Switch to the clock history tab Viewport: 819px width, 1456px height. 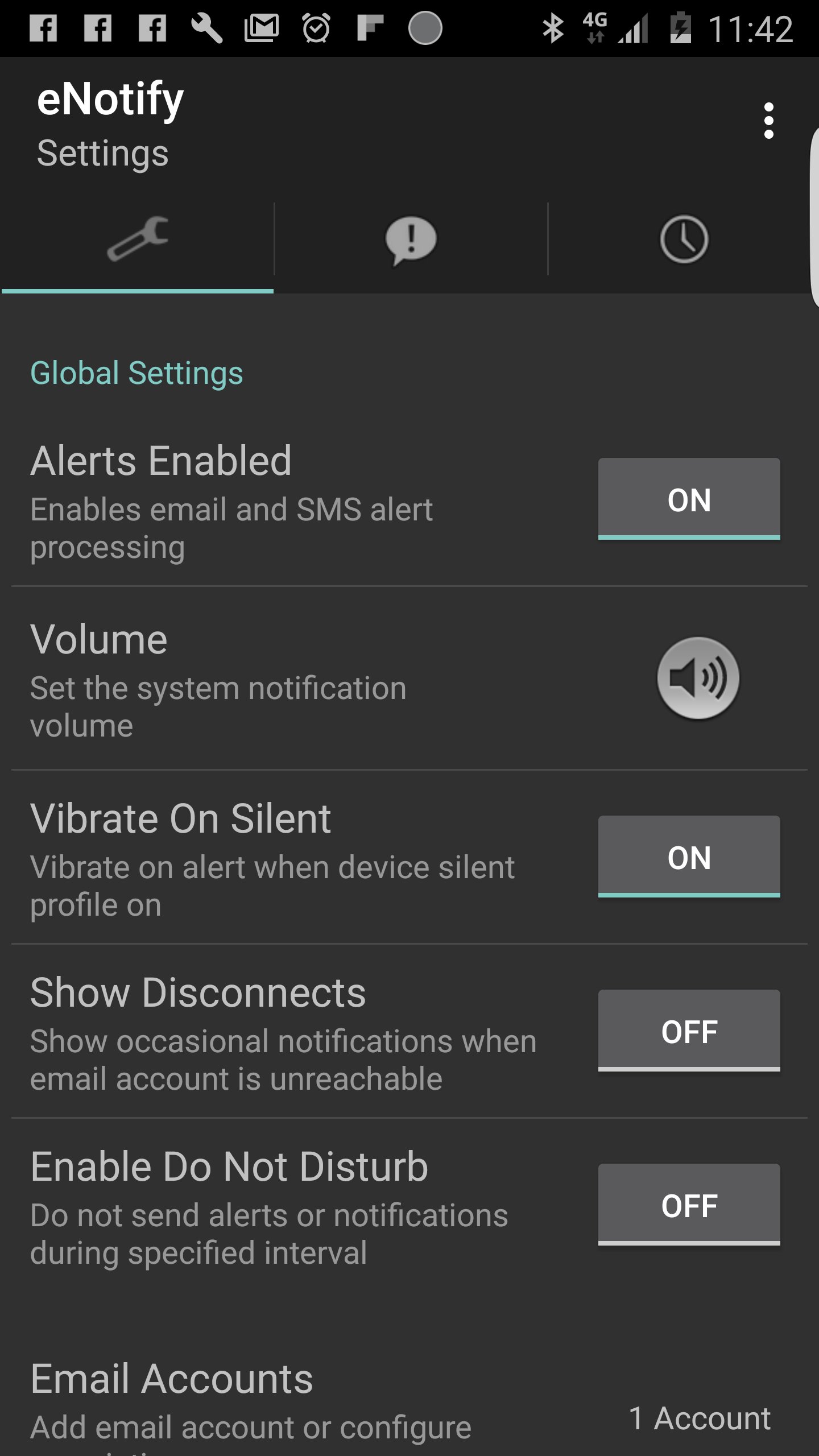(x=684, y=239)
